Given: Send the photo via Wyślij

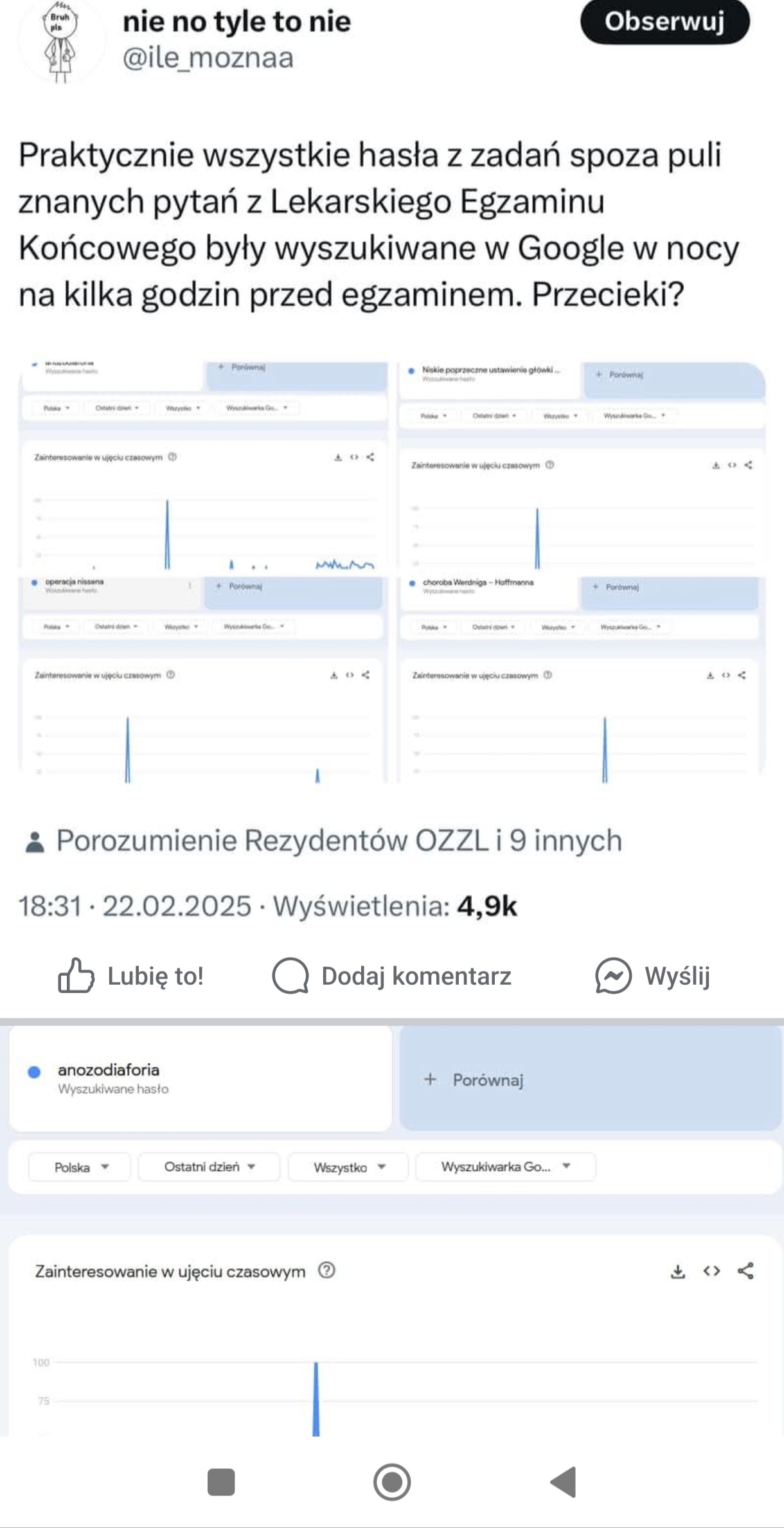Looking at the screenshot, I should 653,976.
